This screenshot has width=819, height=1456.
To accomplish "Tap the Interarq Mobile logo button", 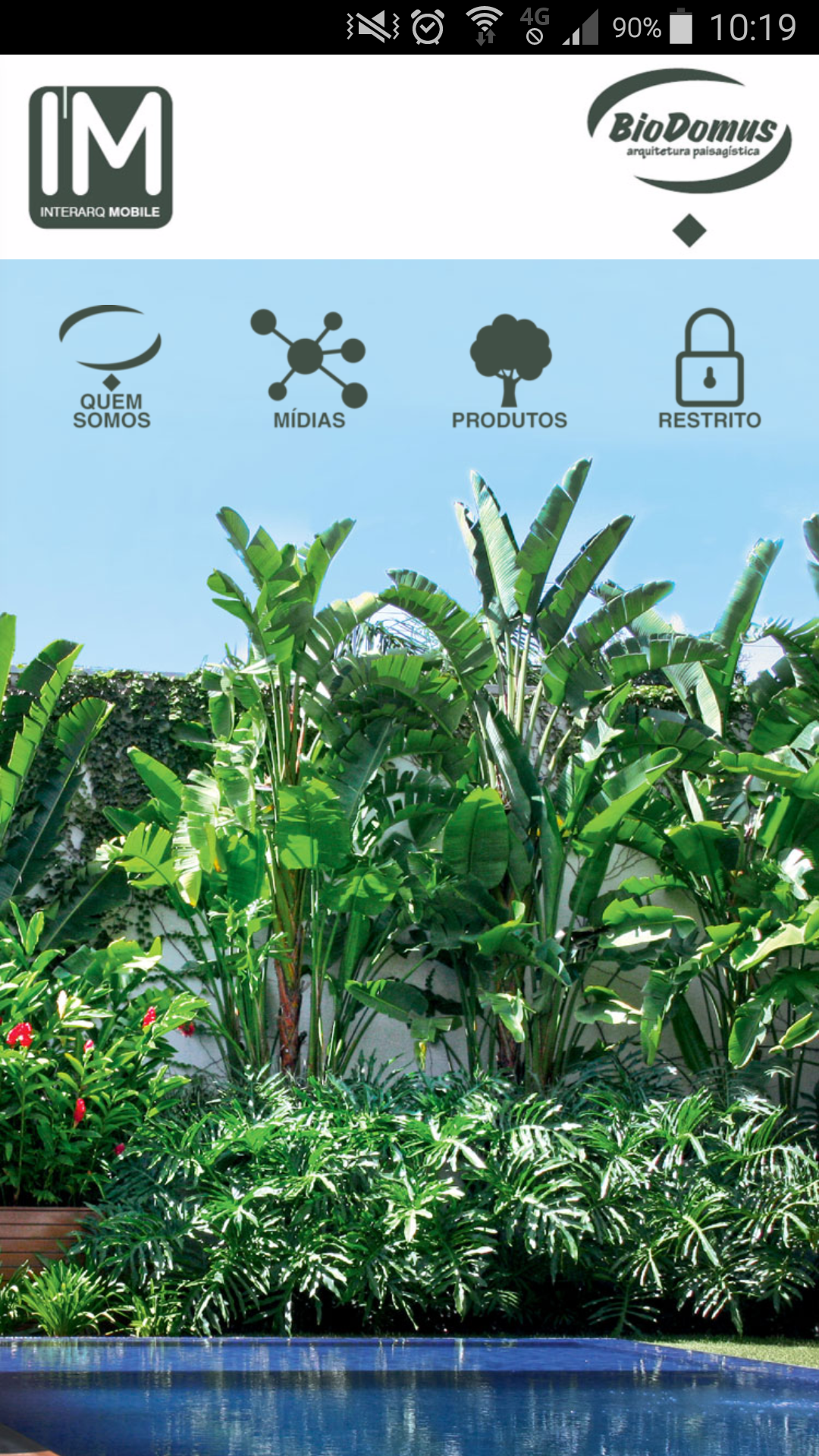I will click(x=101, y=157).
